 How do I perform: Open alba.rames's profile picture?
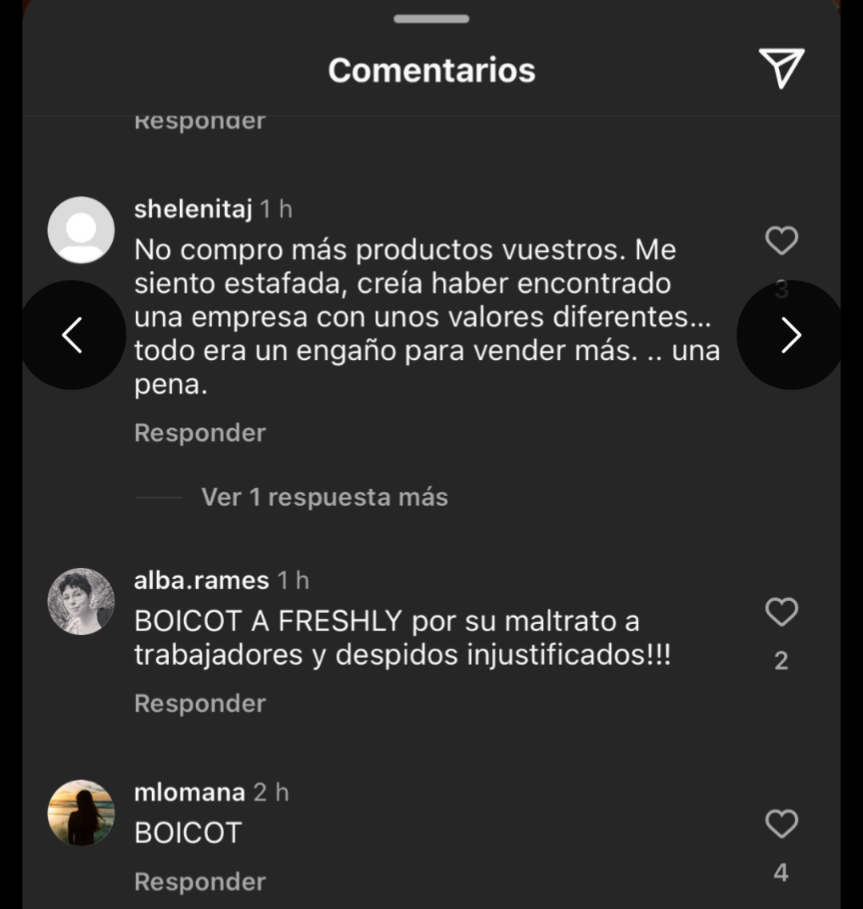(81, 602)
